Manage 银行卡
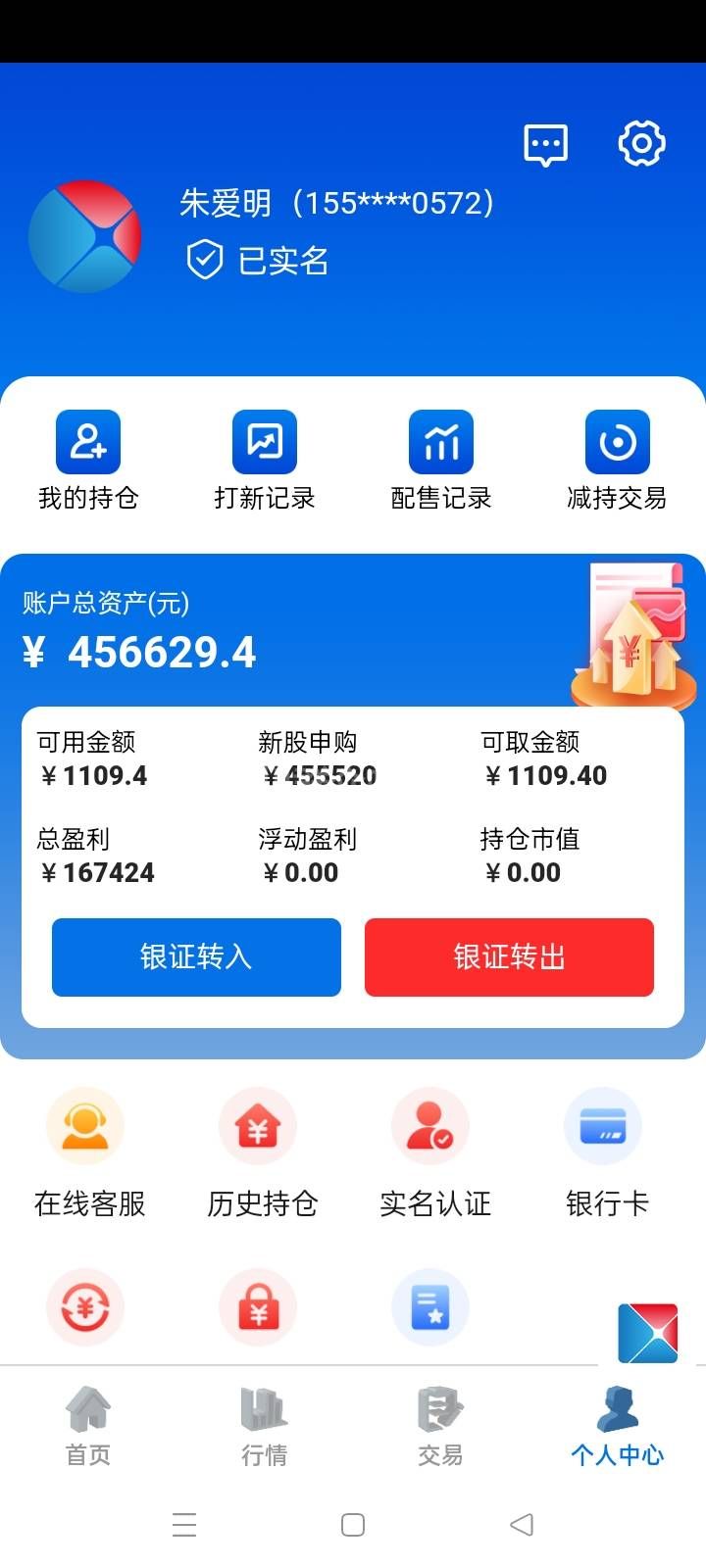 (606, 1152)
